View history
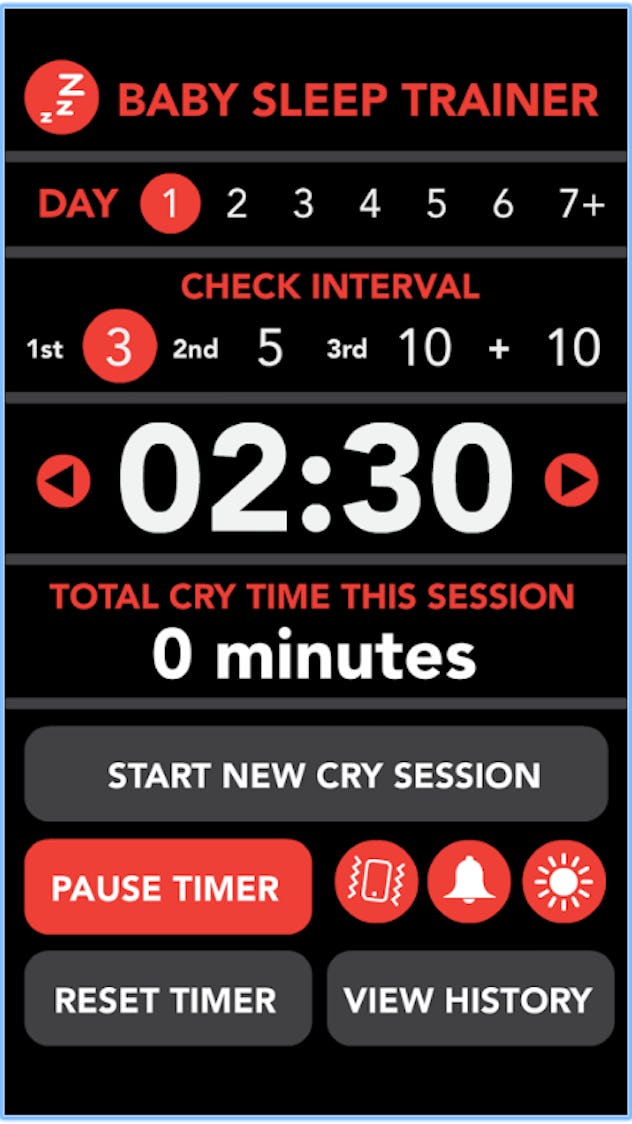The width and height of the screenshot is (632, 1124). coord(470,999)
